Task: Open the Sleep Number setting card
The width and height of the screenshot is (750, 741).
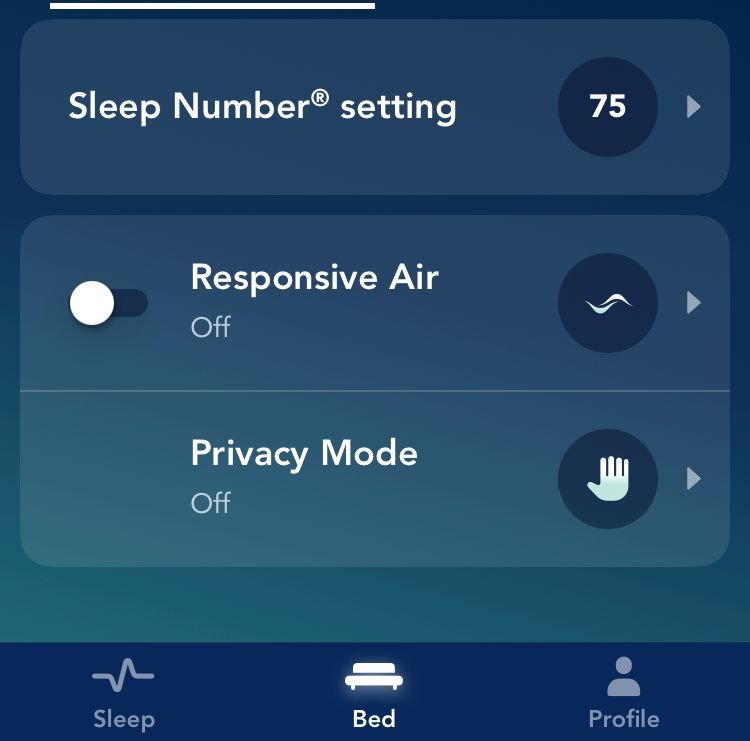Action: pos(374,107)
